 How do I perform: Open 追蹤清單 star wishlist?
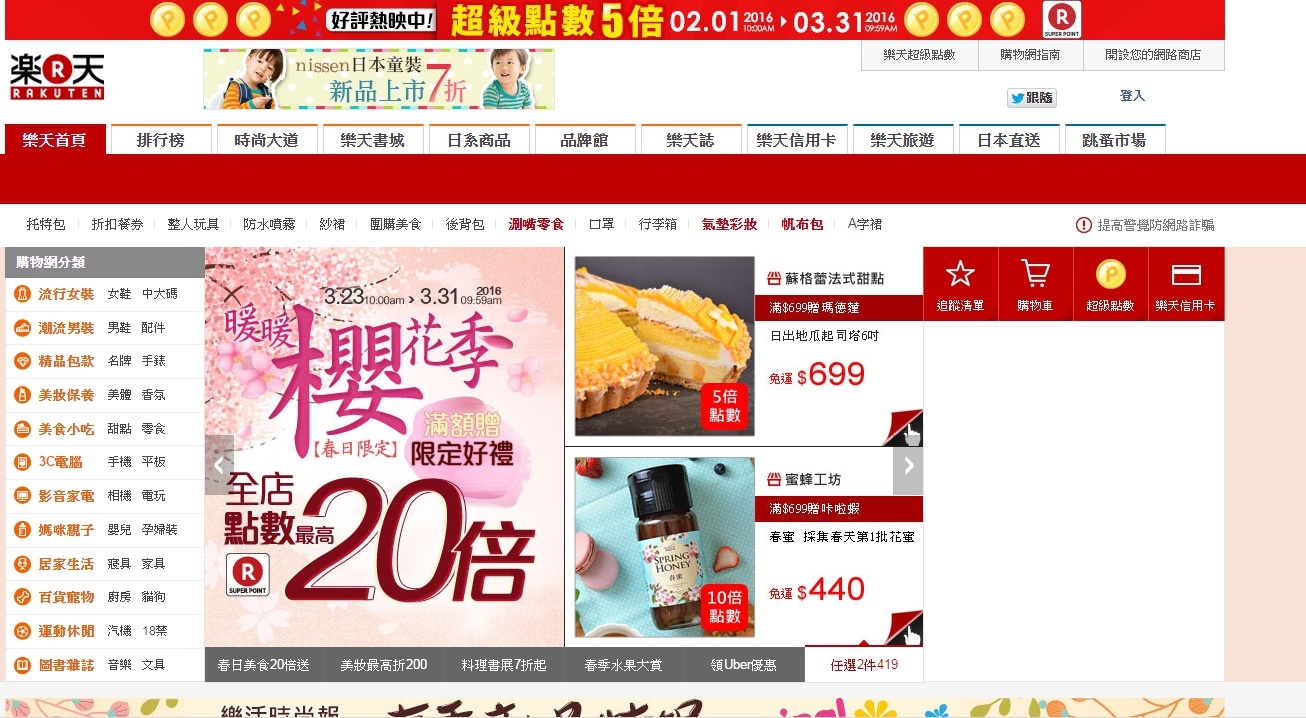tap(960, 284)
